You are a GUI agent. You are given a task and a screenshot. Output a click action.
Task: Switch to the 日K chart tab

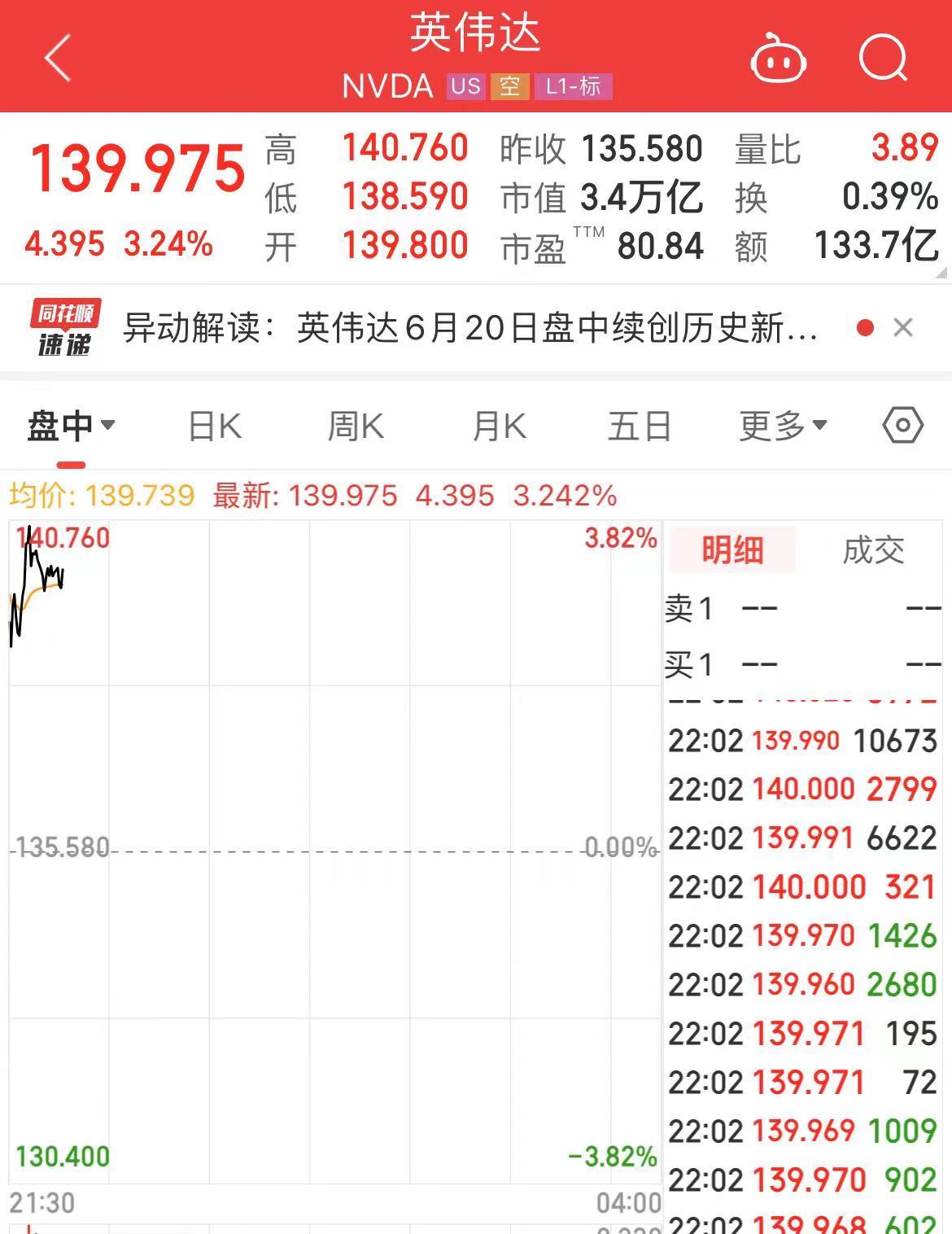pyautogui.click(x=215, y=426)
